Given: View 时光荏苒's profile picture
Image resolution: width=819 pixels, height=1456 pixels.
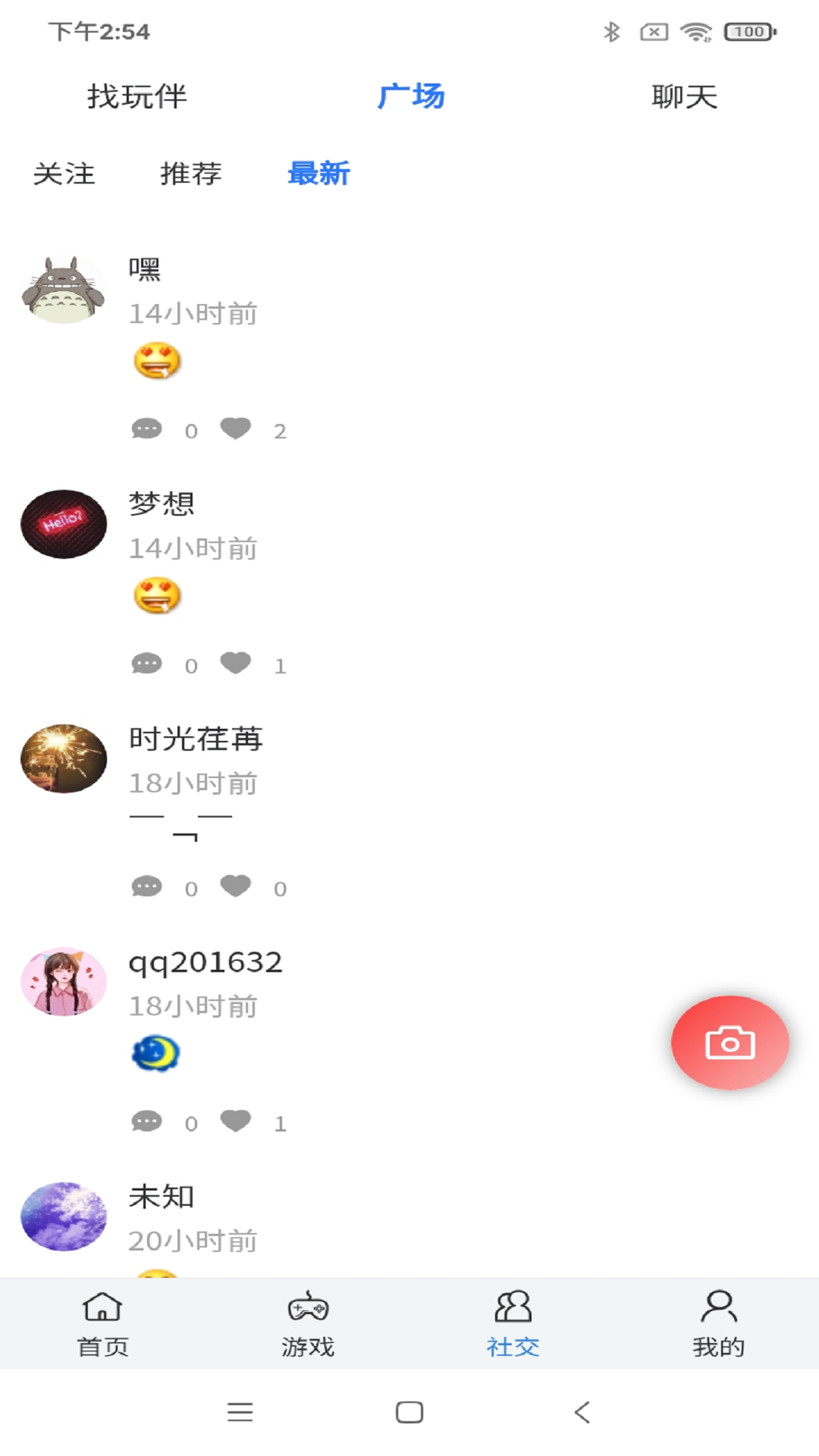Looking at the screenshot, I should pyautogui.click(x=64, y=758).
